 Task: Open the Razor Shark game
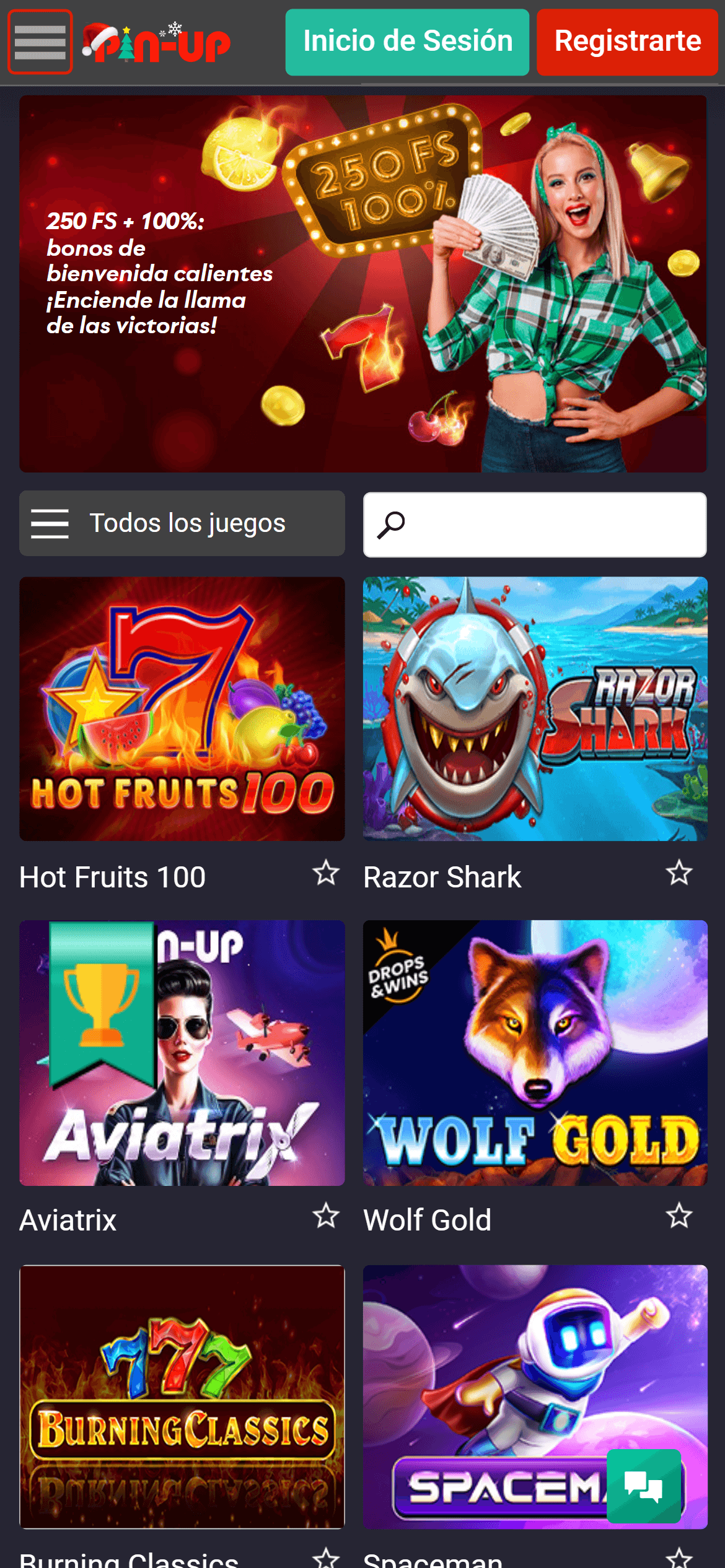[535, 708]
